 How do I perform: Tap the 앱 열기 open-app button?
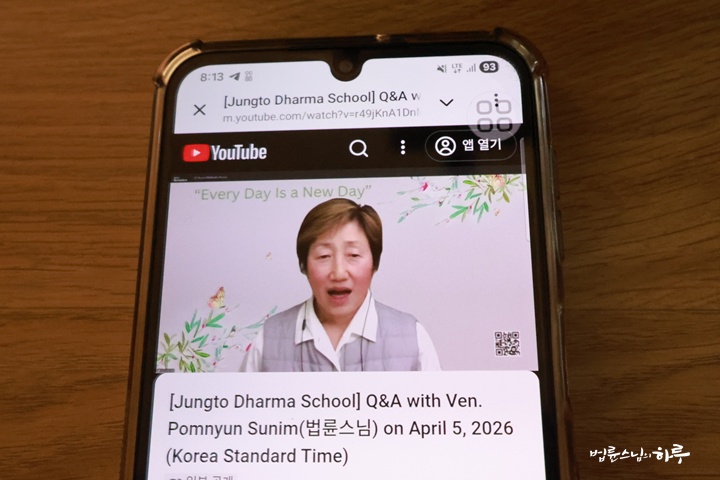[470, 145]
